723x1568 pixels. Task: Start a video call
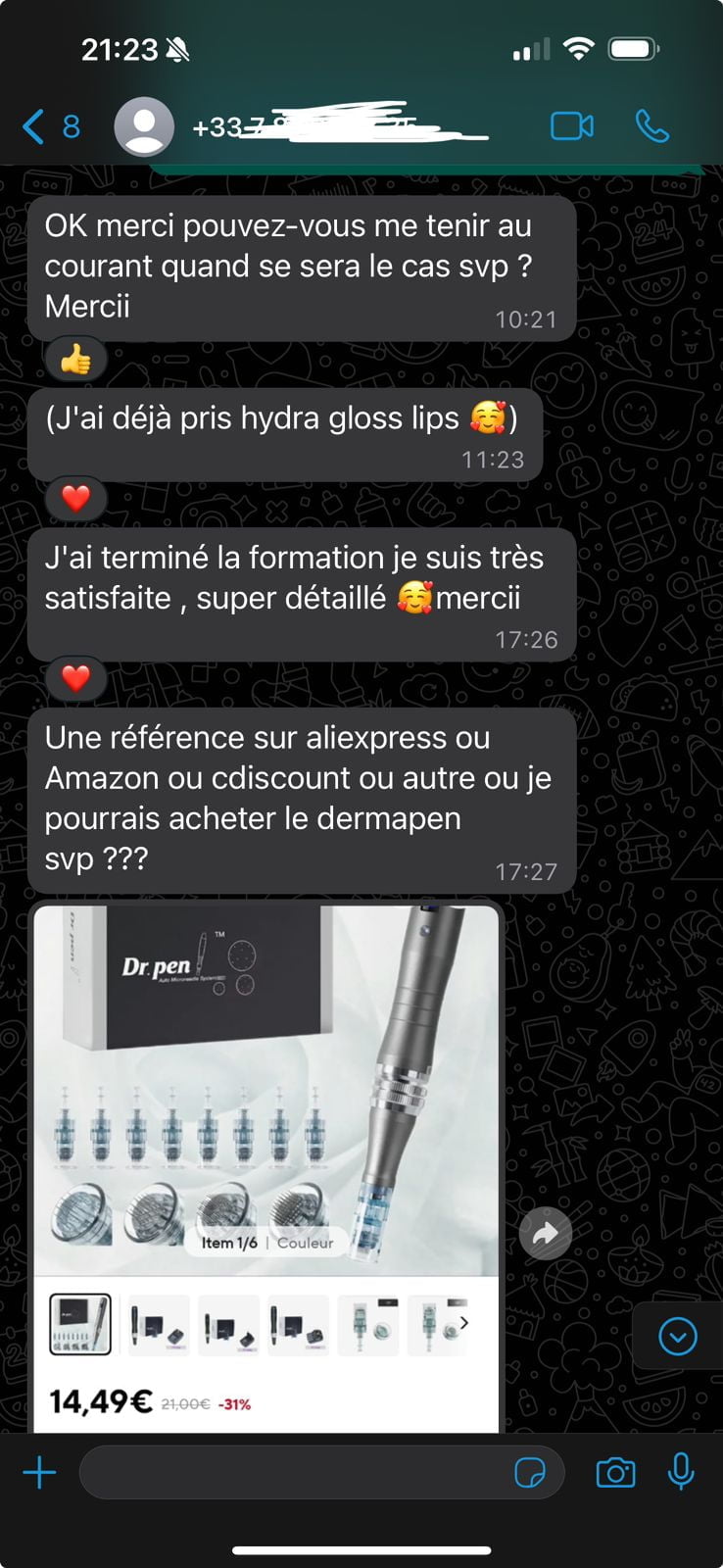pos(572,125)
